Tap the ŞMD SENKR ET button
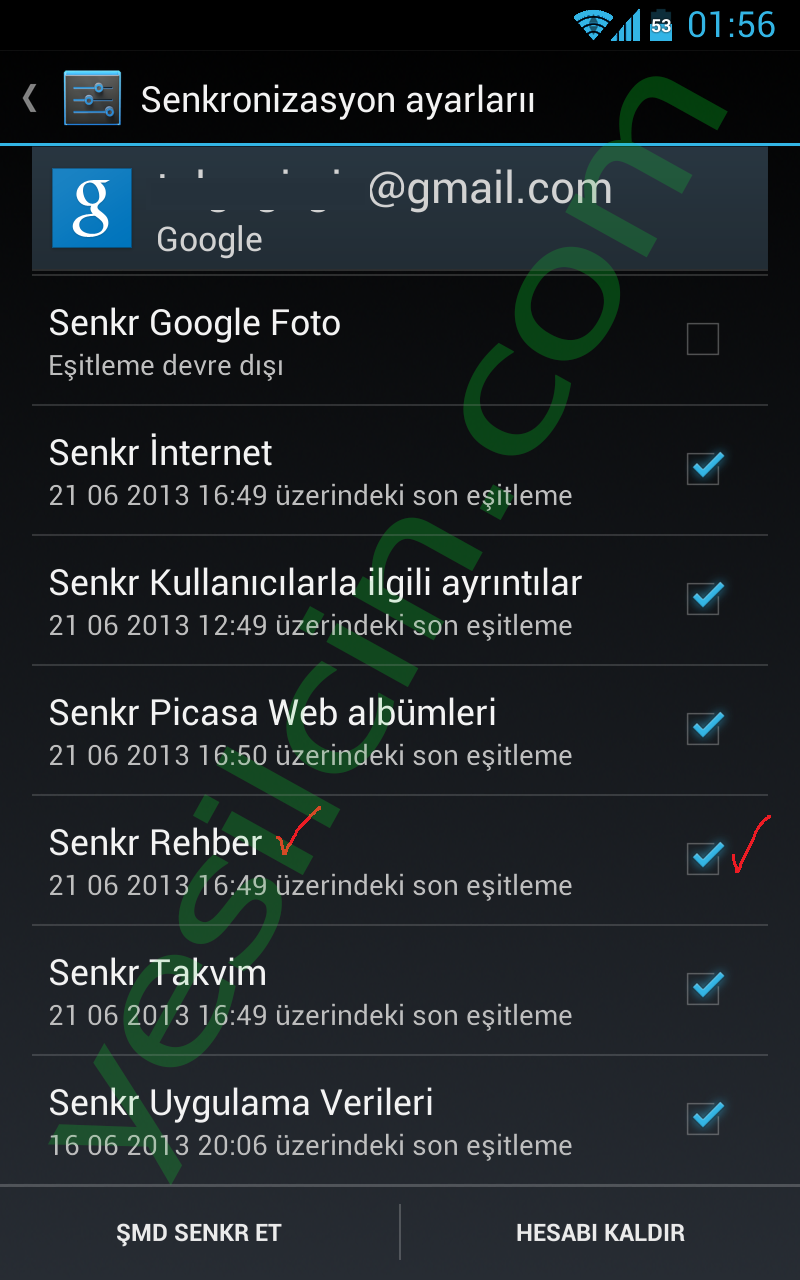This screenshot has width=800, height=1280. [x=199, y=1233]
